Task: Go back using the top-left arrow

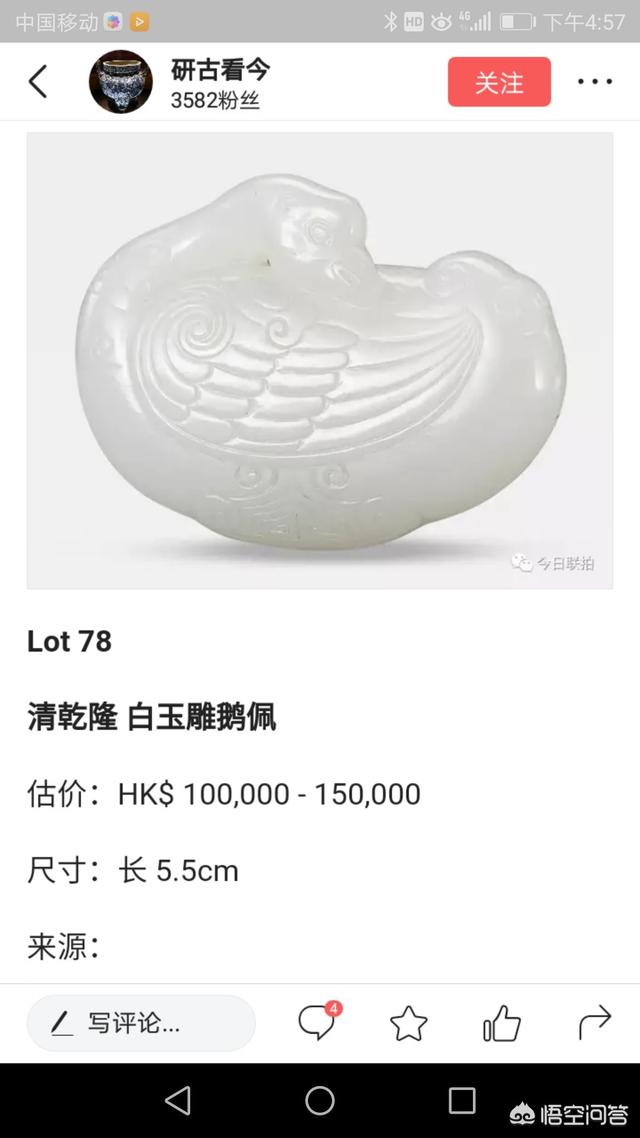Action: 38,82
